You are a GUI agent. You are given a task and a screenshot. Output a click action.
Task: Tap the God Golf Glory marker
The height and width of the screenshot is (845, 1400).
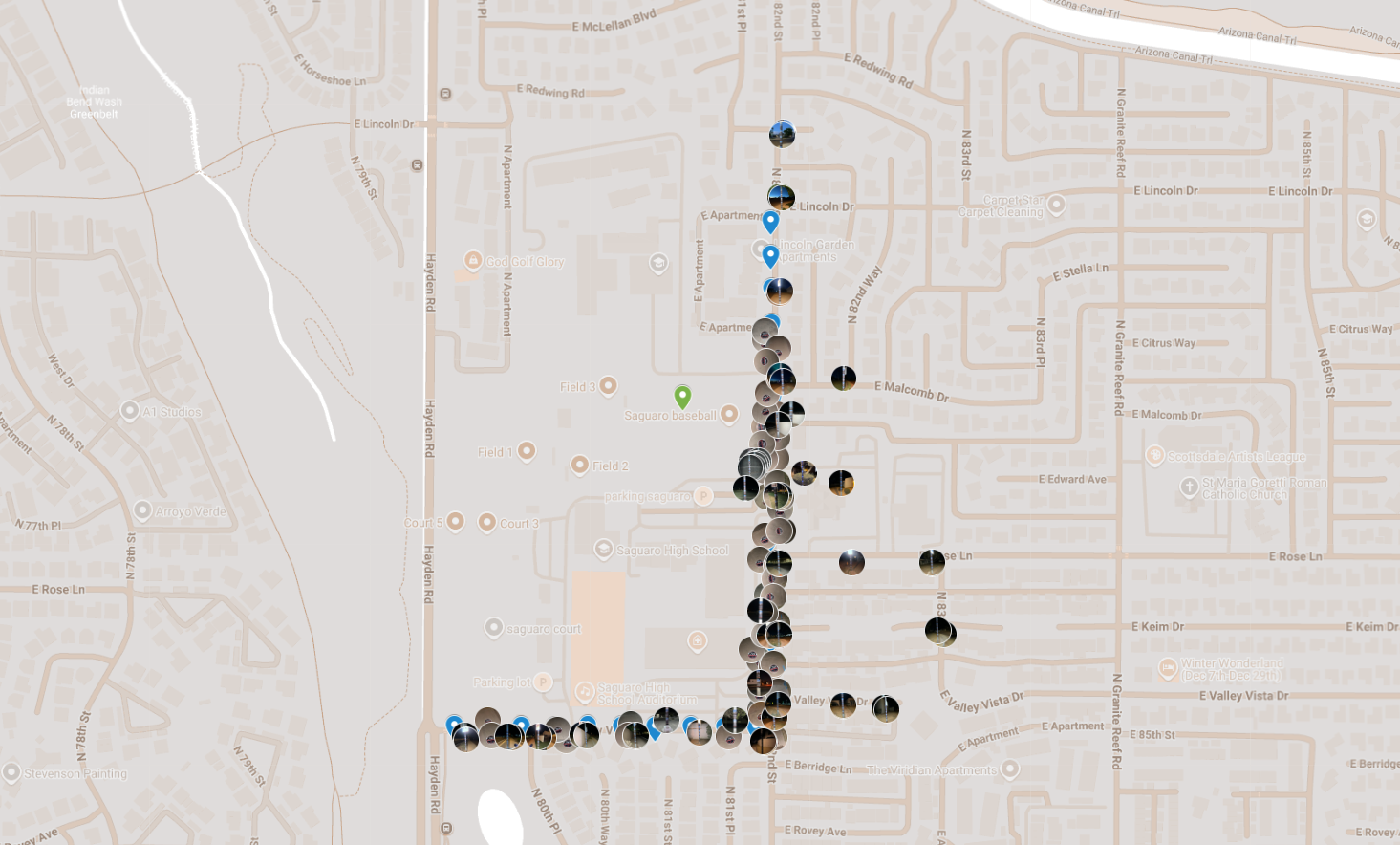coord(472,260)
